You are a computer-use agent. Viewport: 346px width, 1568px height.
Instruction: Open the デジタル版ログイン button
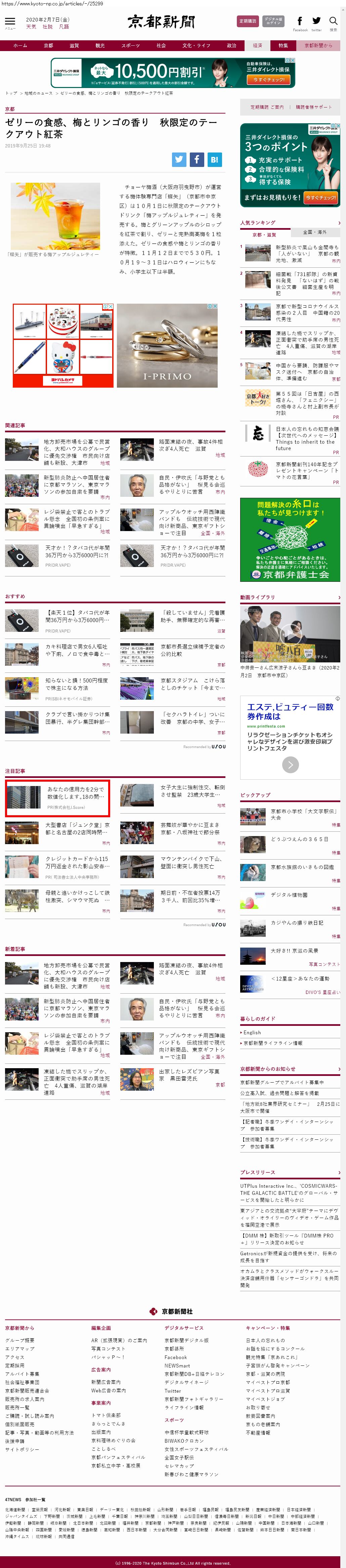[273, 21]
